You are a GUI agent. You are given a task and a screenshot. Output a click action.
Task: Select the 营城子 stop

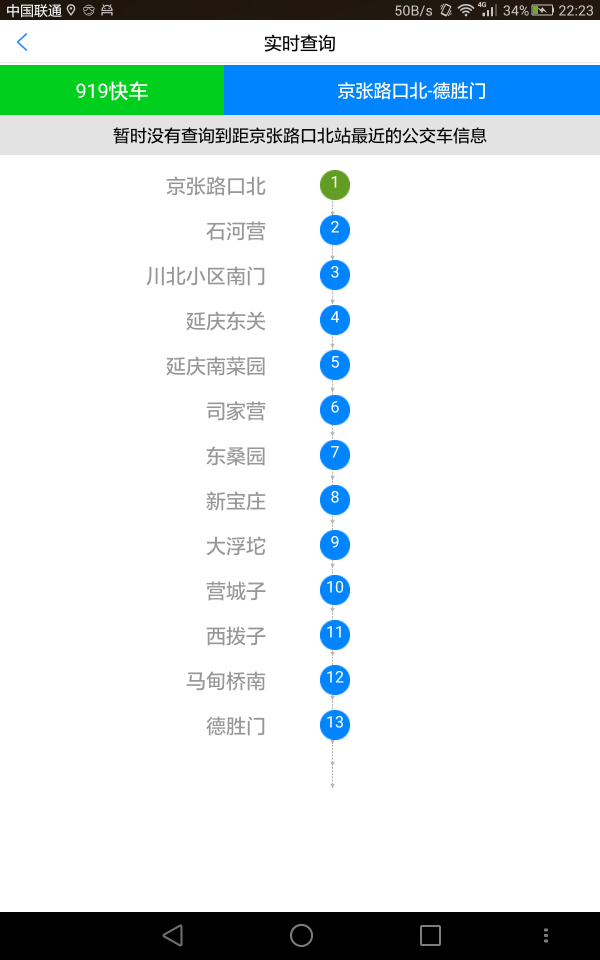click(x=236, y=591)
